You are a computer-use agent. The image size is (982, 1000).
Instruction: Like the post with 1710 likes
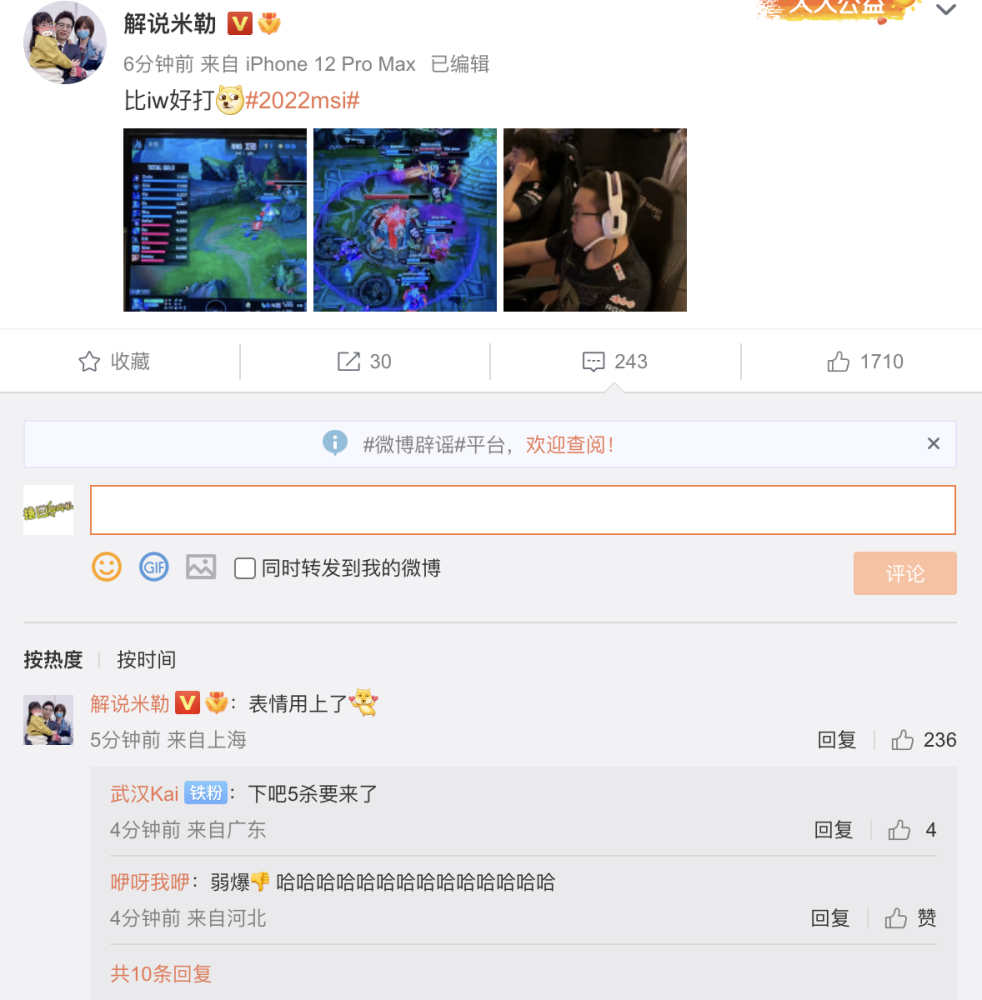865,362
